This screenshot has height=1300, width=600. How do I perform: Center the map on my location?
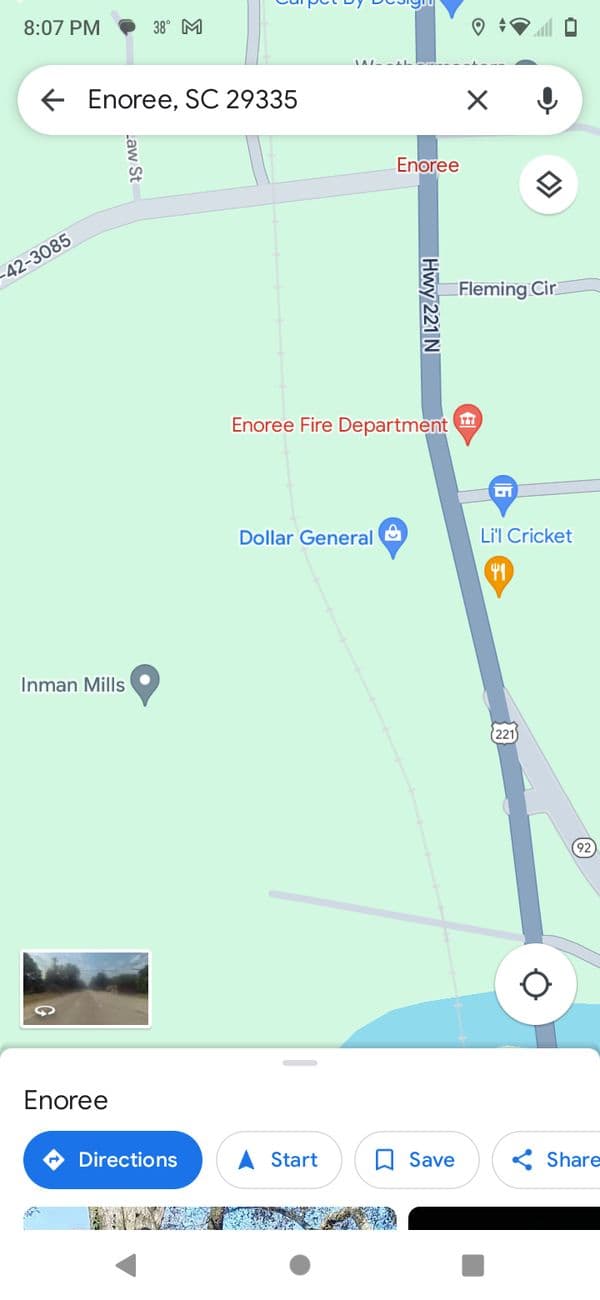(535, 984)
